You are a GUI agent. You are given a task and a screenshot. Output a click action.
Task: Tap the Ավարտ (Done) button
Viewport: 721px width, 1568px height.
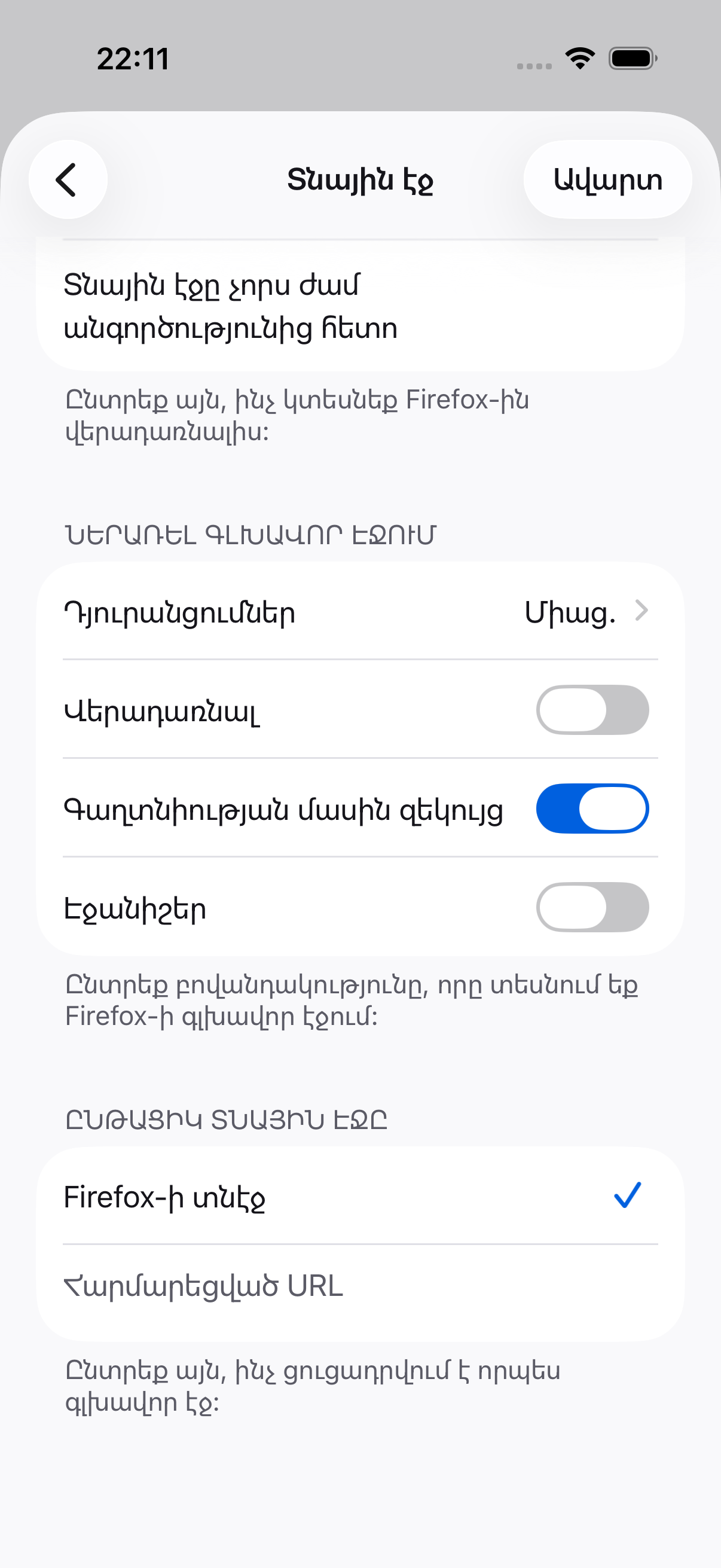point(607,179)
